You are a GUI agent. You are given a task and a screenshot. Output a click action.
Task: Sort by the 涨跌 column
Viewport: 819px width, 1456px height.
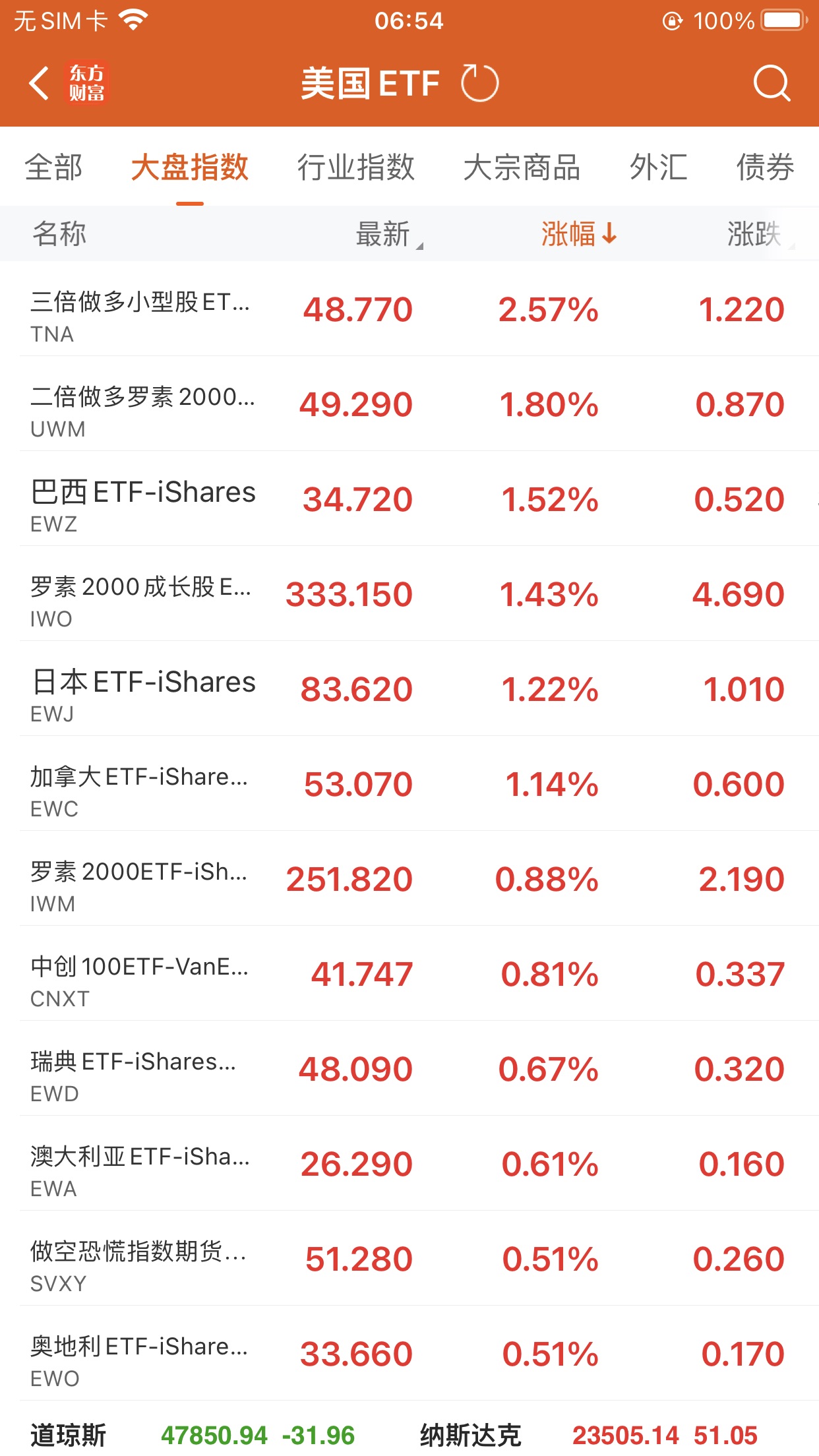pos(754,234)
